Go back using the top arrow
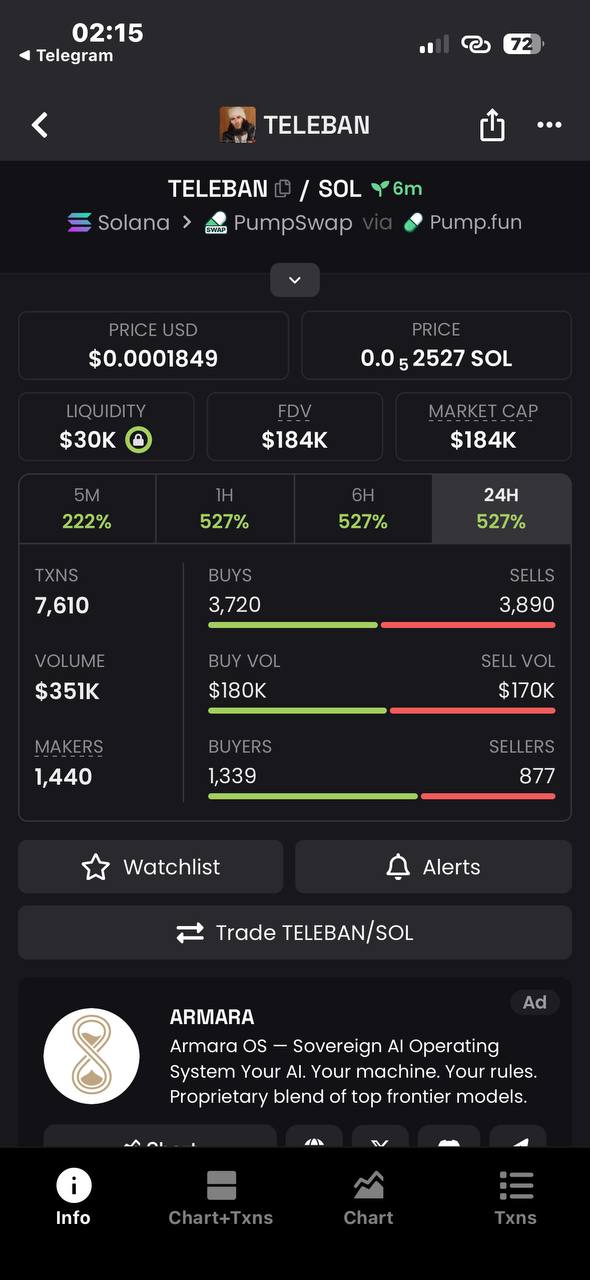This screenshot has height=1280, width=590. click(x=40, y=125)
